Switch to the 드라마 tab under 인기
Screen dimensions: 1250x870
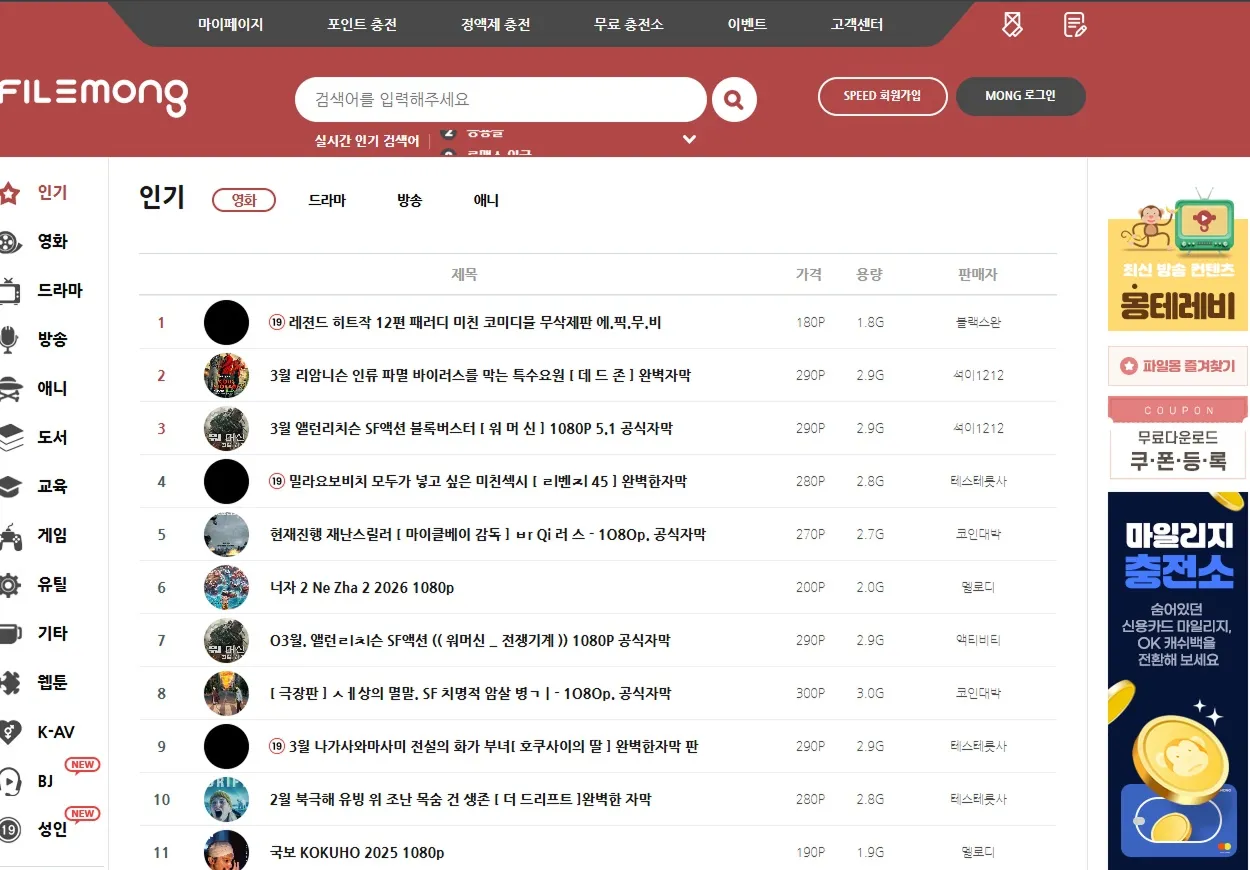pyautogui.click(x=327, y=200)
